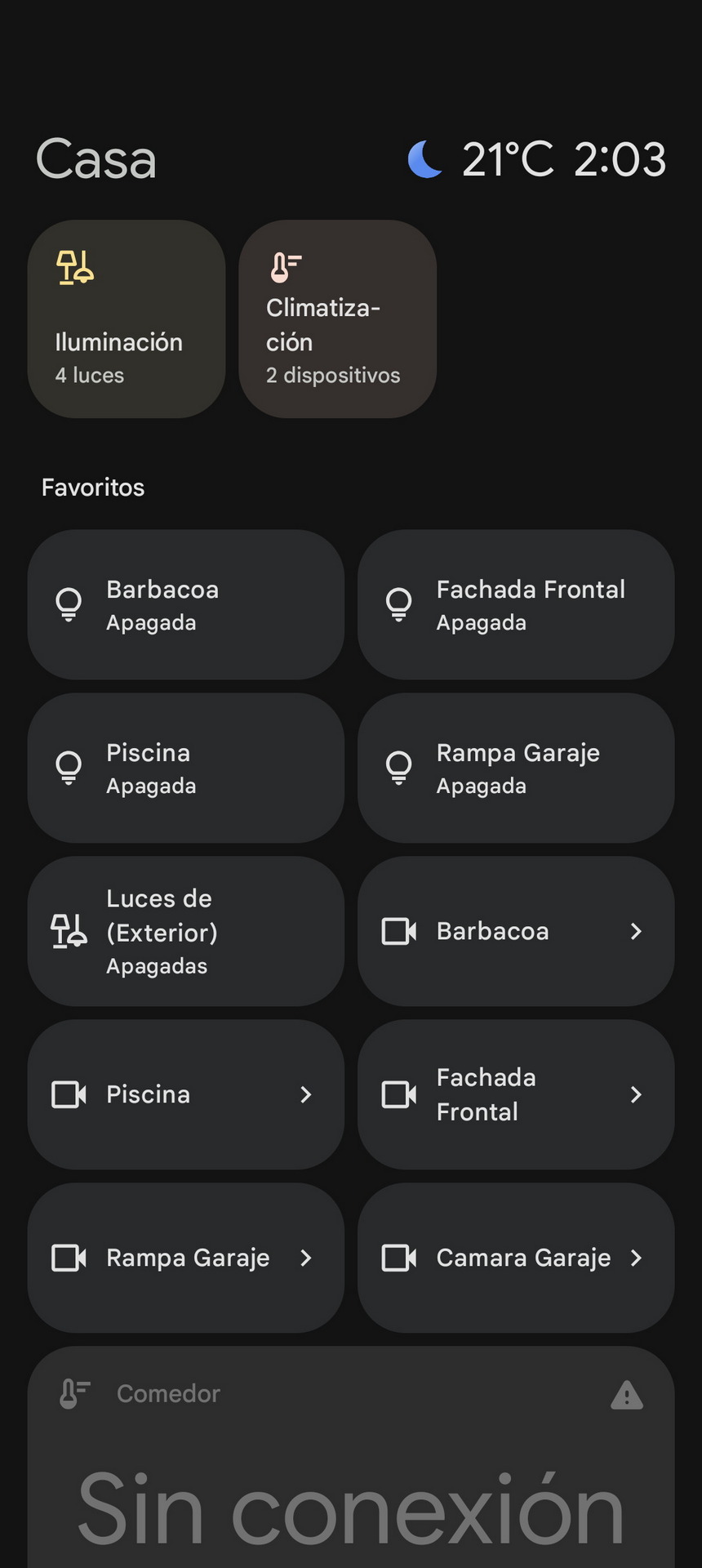Open the Iluminación category card

[127, 318]
